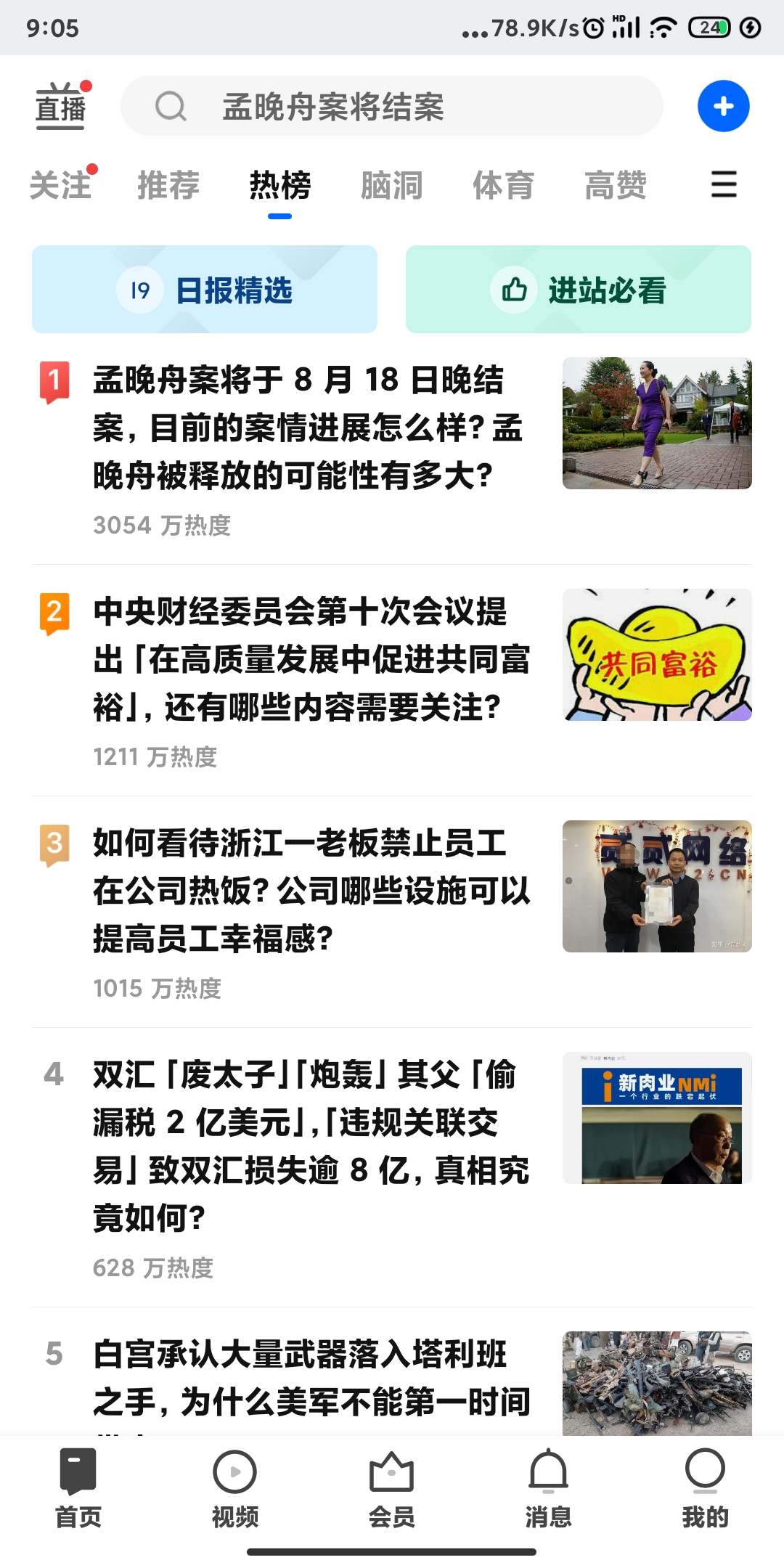Open 进站必看 must-read section

[578, 290]
